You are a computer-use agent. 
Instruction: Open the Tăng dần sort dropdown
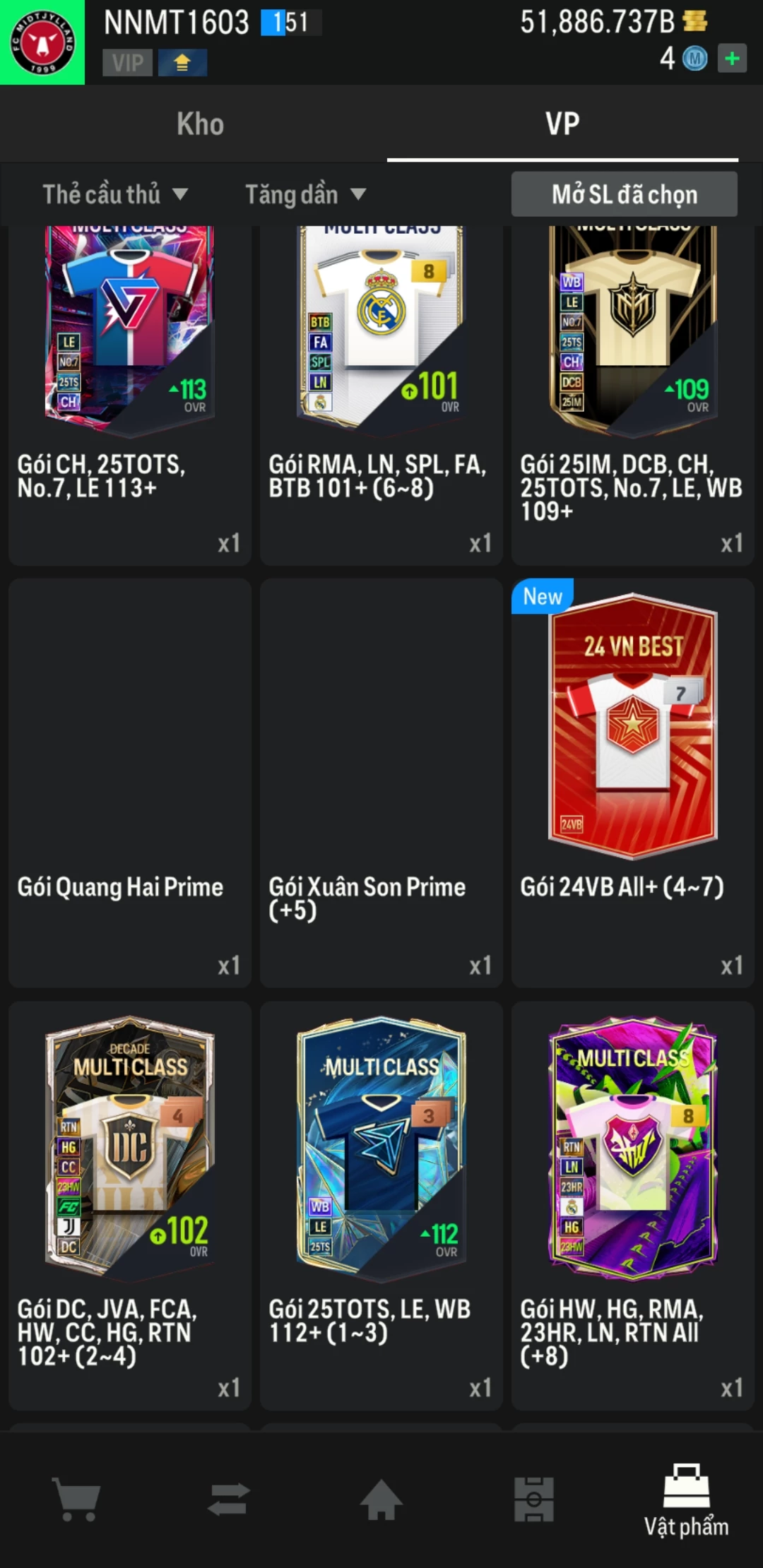click(x=305, y=194)
